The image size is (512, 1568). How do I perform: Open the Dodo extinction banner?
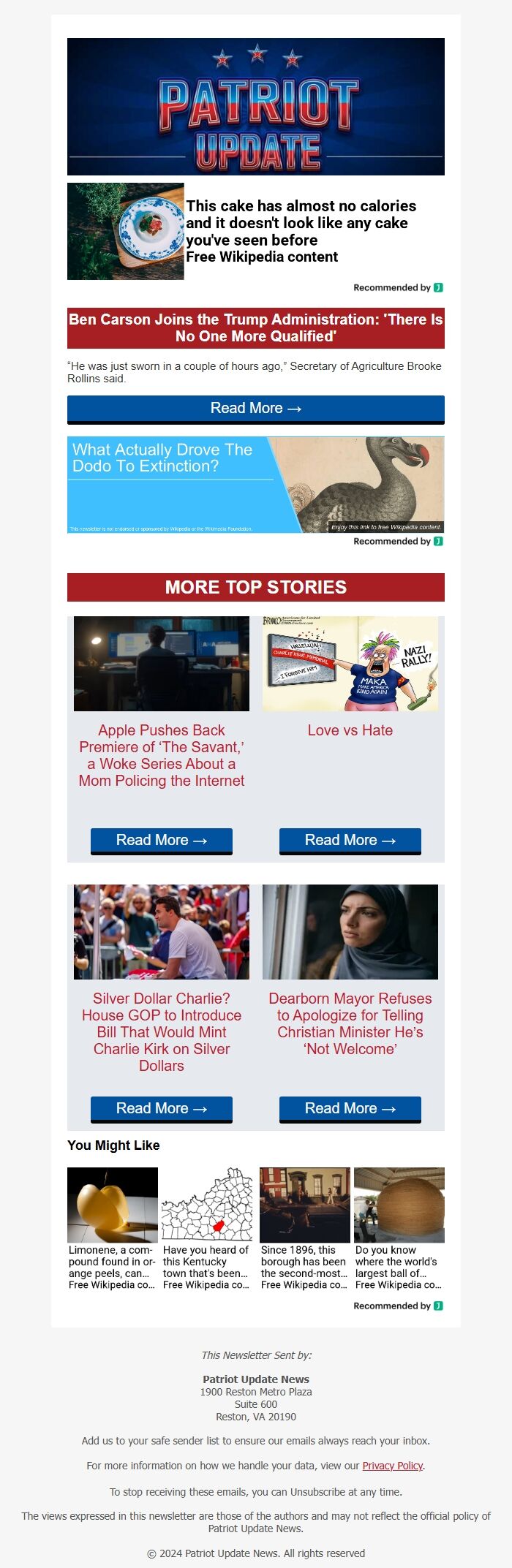point(255,485)
